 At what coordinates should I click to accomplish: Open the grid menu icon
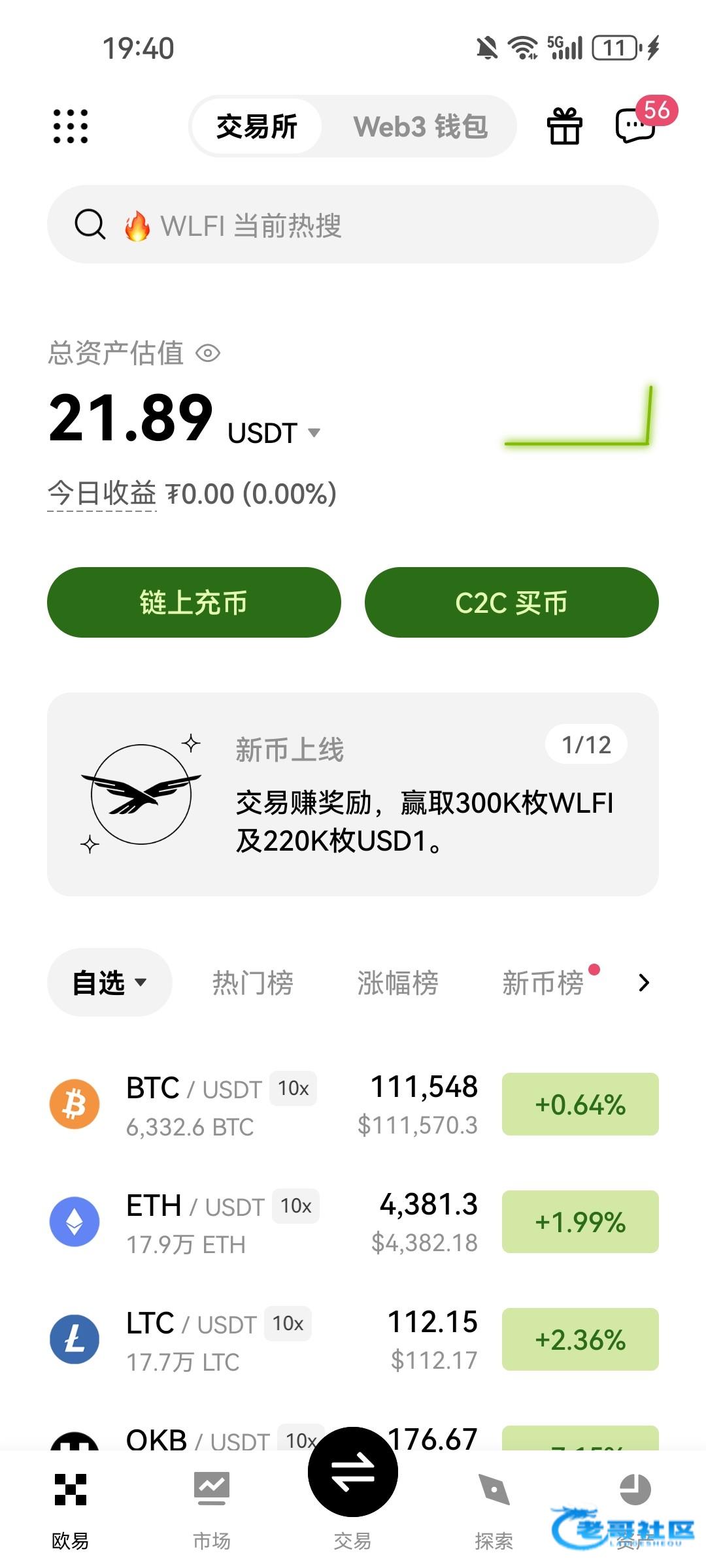tap(70, 126)
